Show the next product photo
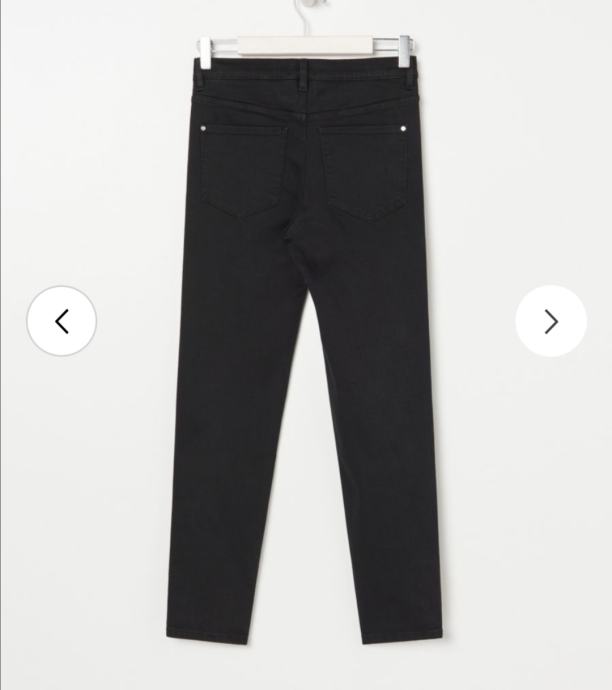612x690 pixels. pos(550,321)
